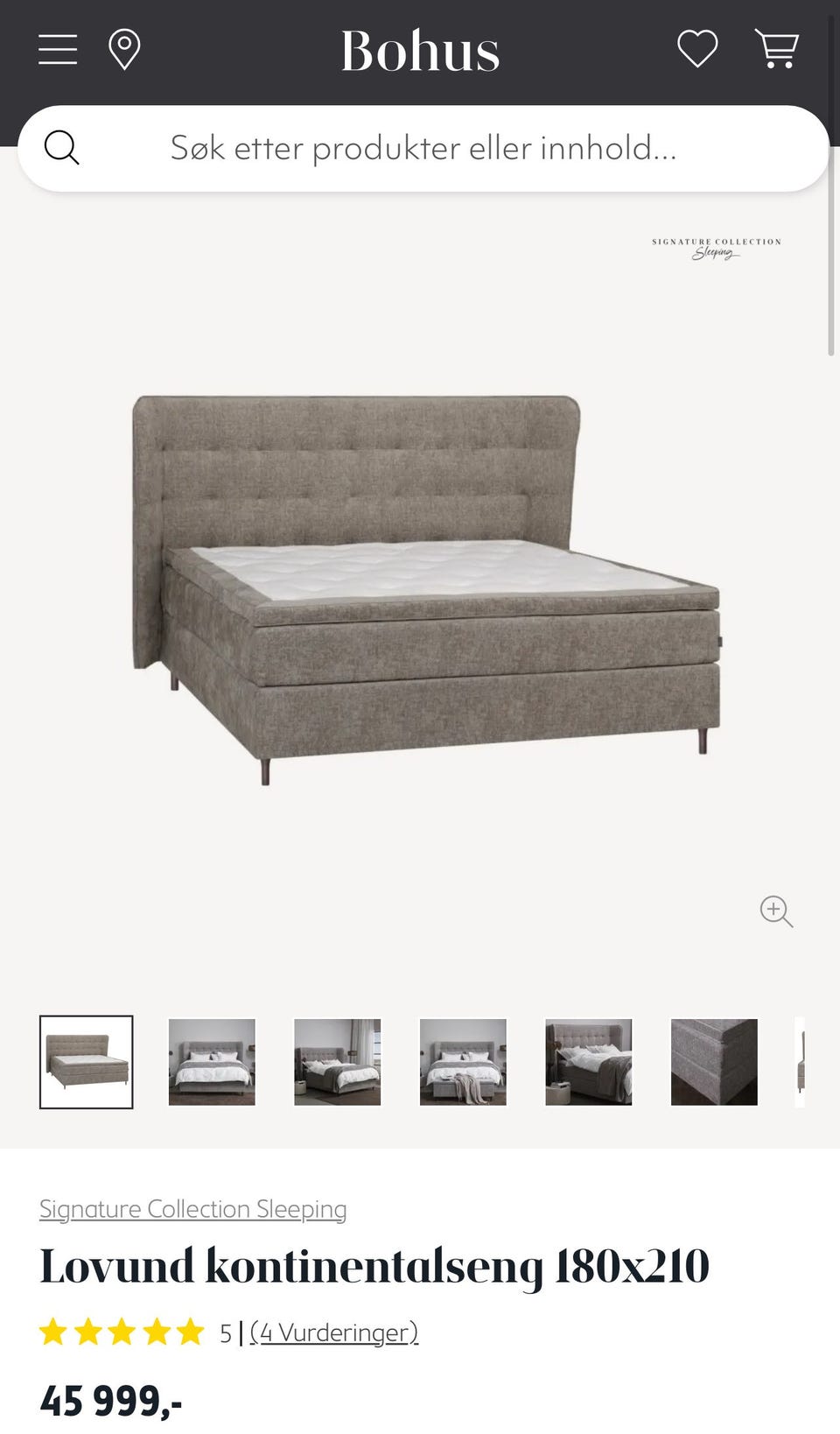Image resolution: width=840 pixels, height=1434 pixels.
Task: Open the shopping cart
Action: coord(776,49)
